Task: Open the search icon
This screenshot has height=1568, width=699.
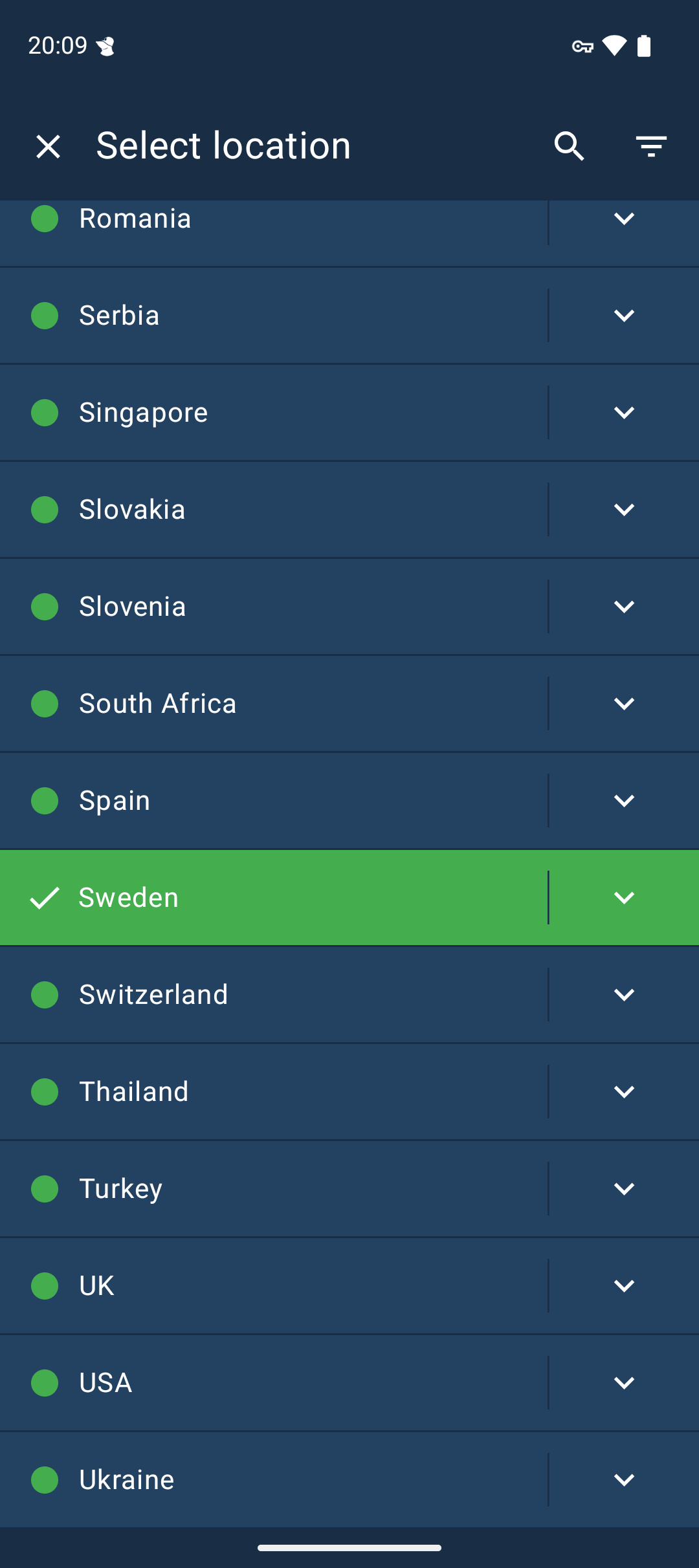Action: 568,146
